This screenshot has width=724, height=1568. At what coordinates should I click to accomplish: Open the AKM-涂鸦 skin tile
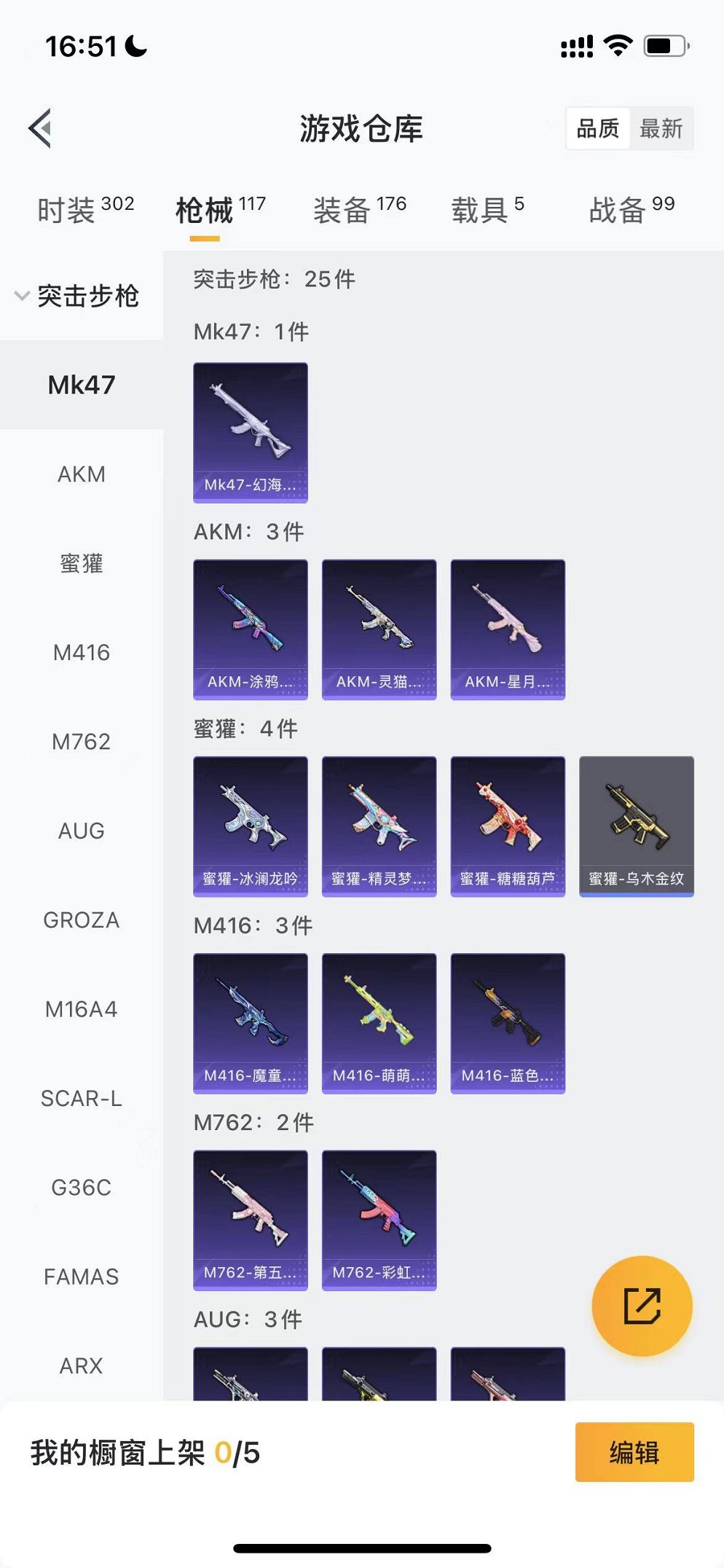[x=250, y=630]
